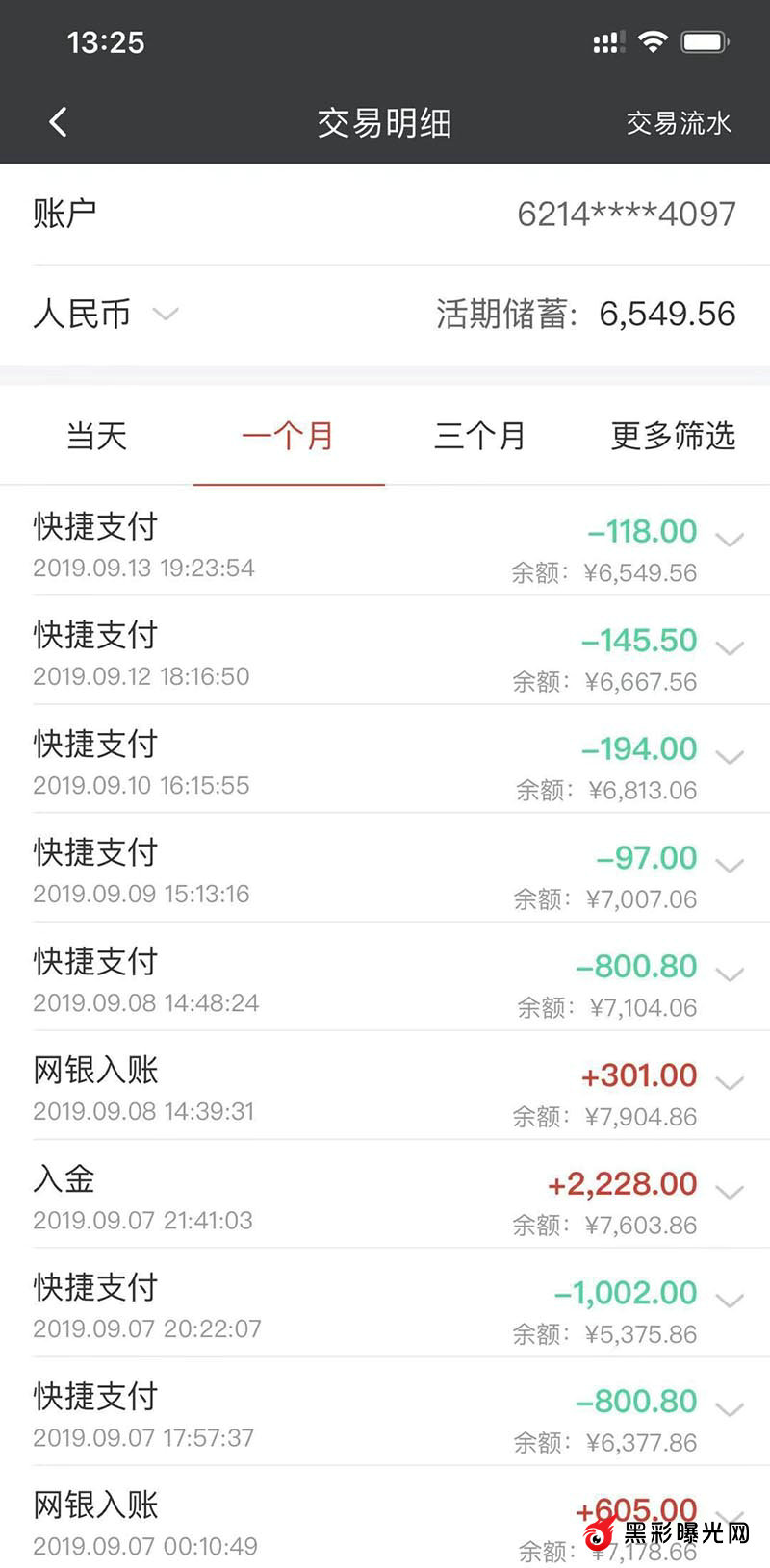Expand the -1,002.00 快捷支付 entry
Image resolution: width=770 pixels, height=1568 pixels.
[731, 1301]
